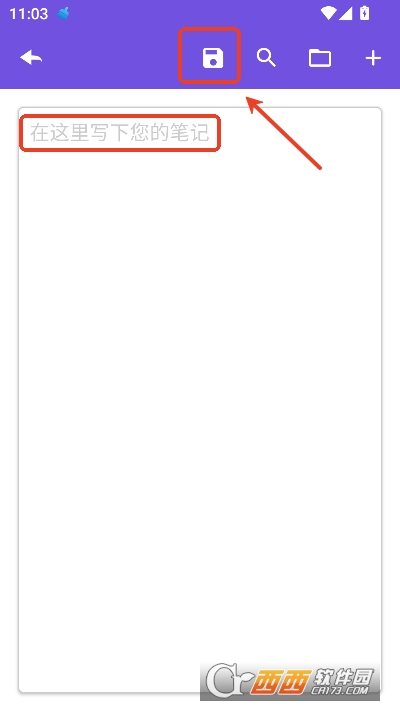Focus the note text field to write
This screenshot has width=400, height=711.
[200, 400]
